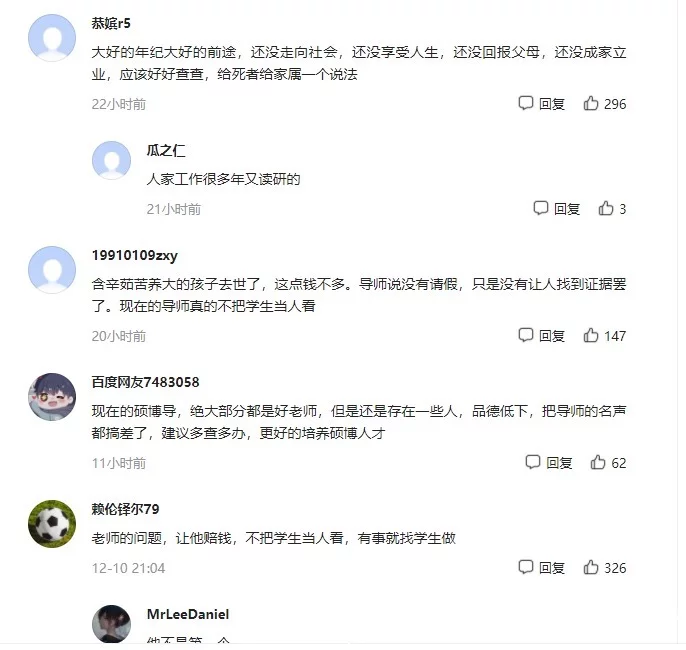This screenshot has width=686, height=650.
Task: Like 百度网友7483058's comment
Action: point(608,462)
